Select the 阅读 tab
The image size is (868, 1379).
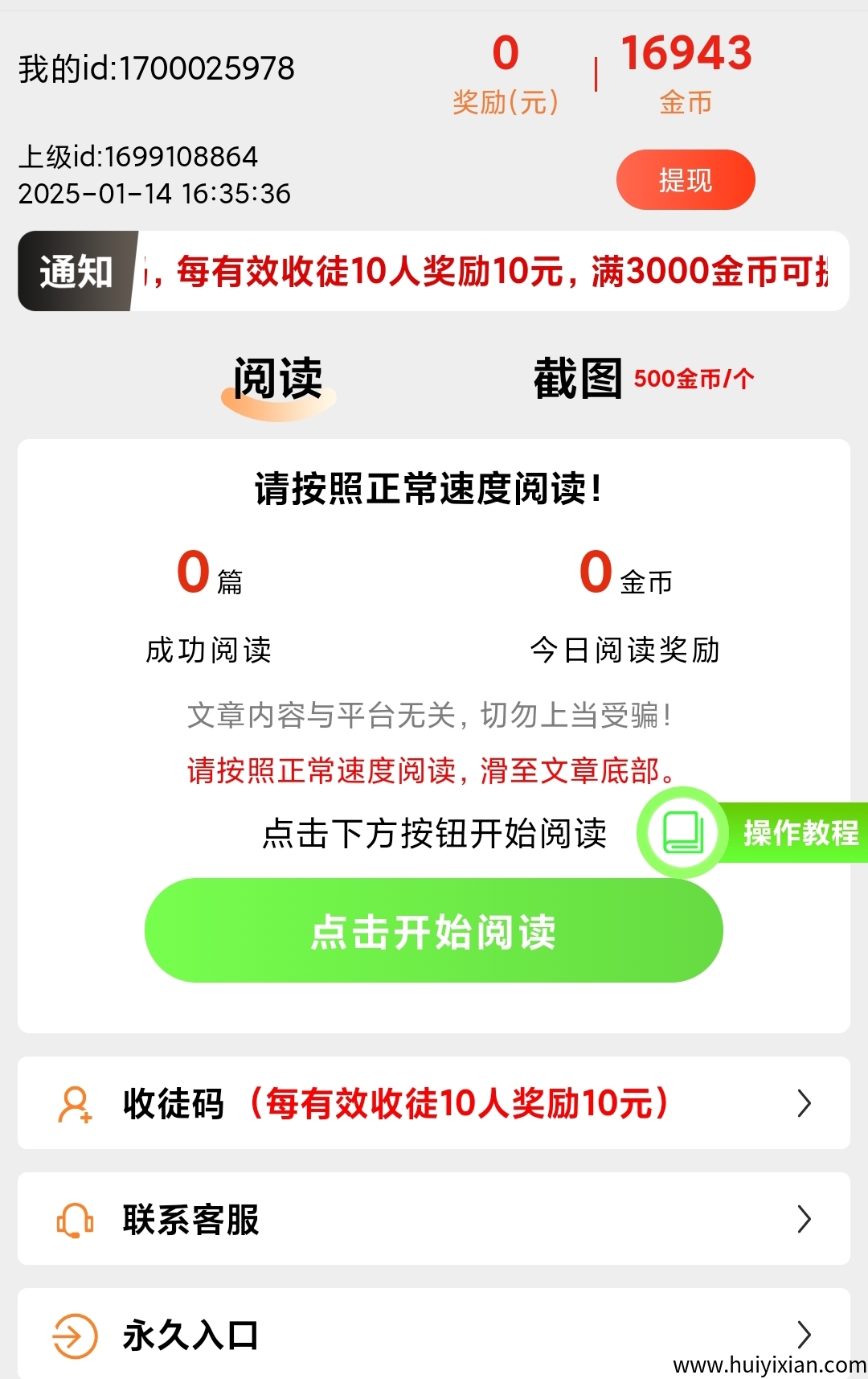click(x=278, y=379)
